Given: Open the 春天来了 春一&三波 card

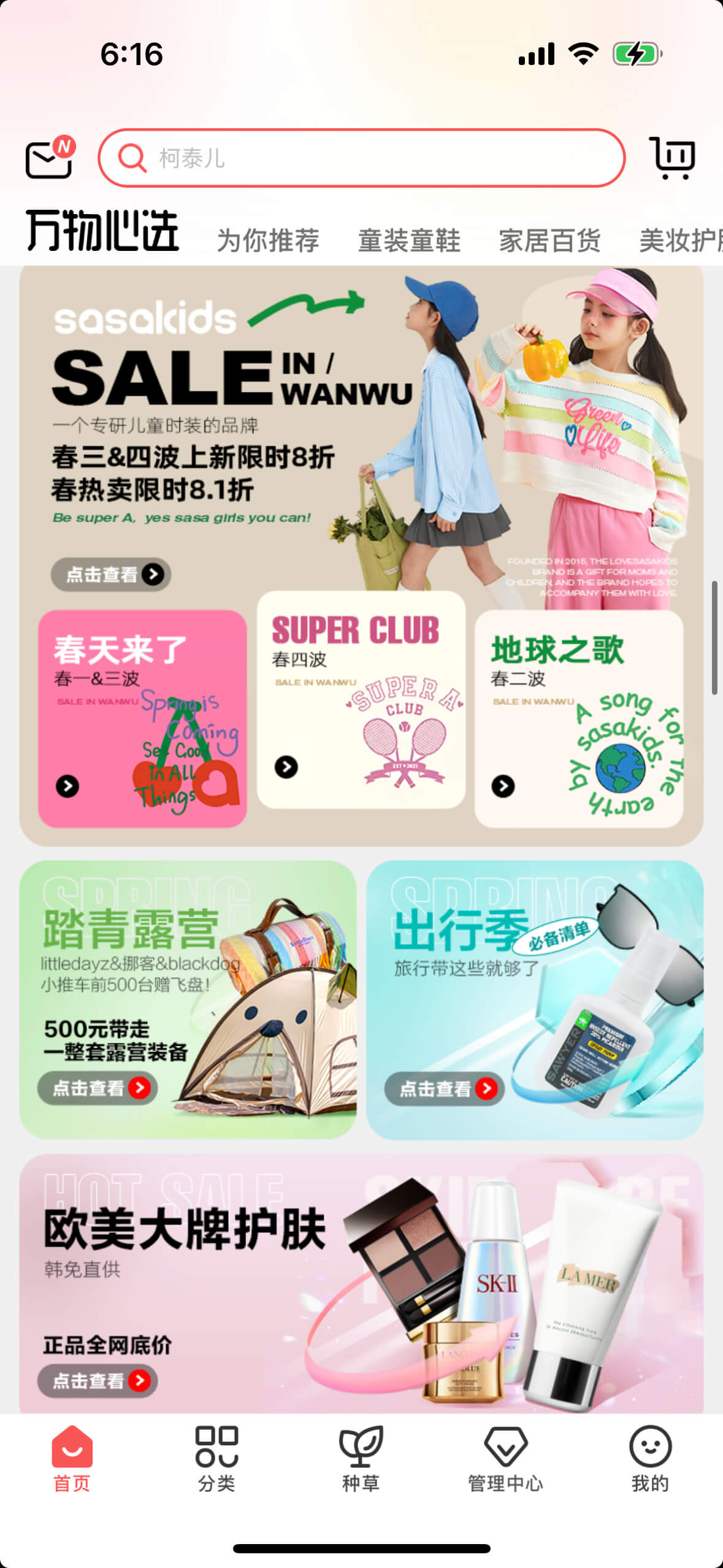Looking at the screenshot, I should pyautogui.click(x=142, y=718).
